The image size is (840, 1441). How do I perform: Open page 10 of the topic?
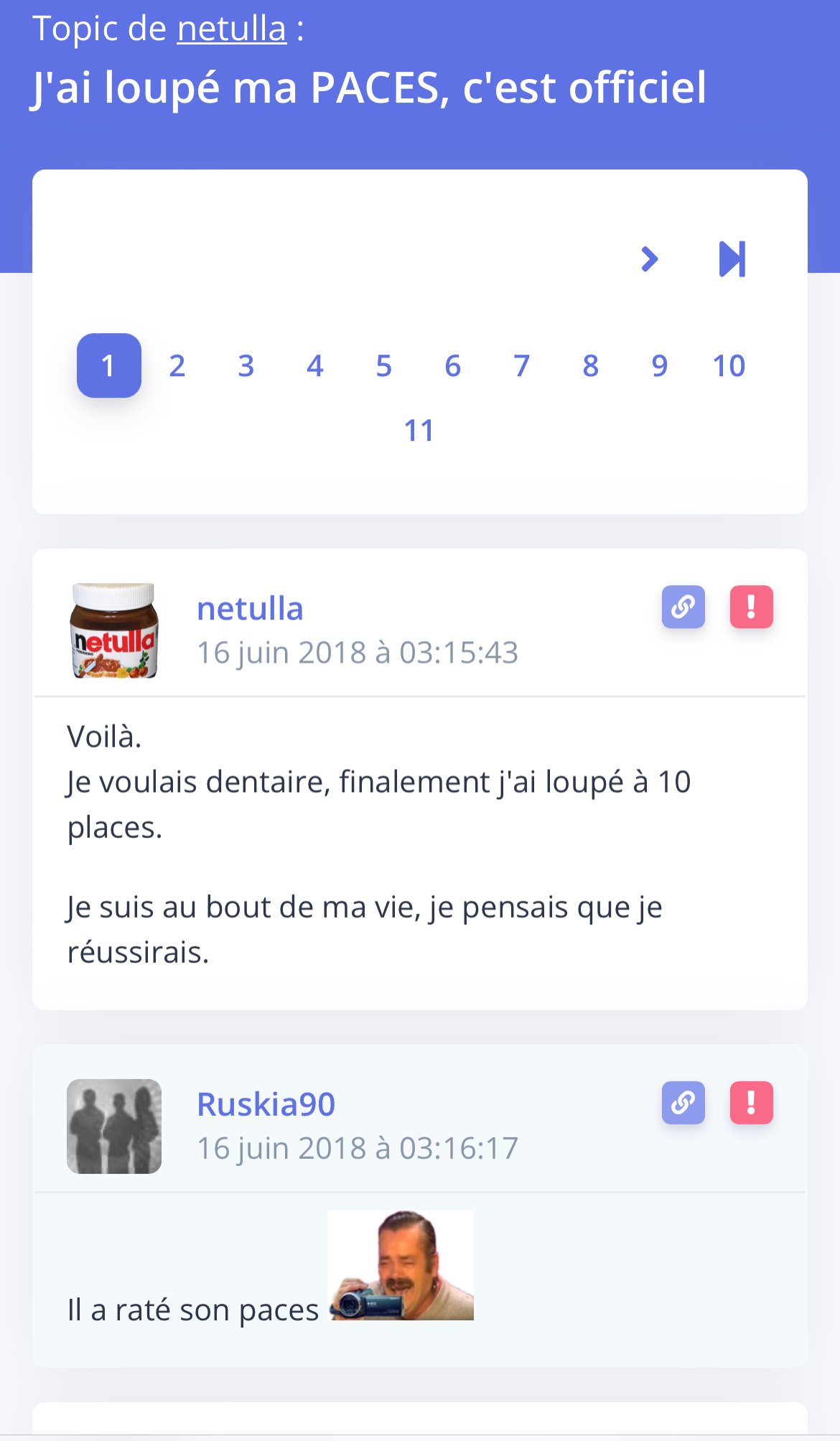coord(729,366)
